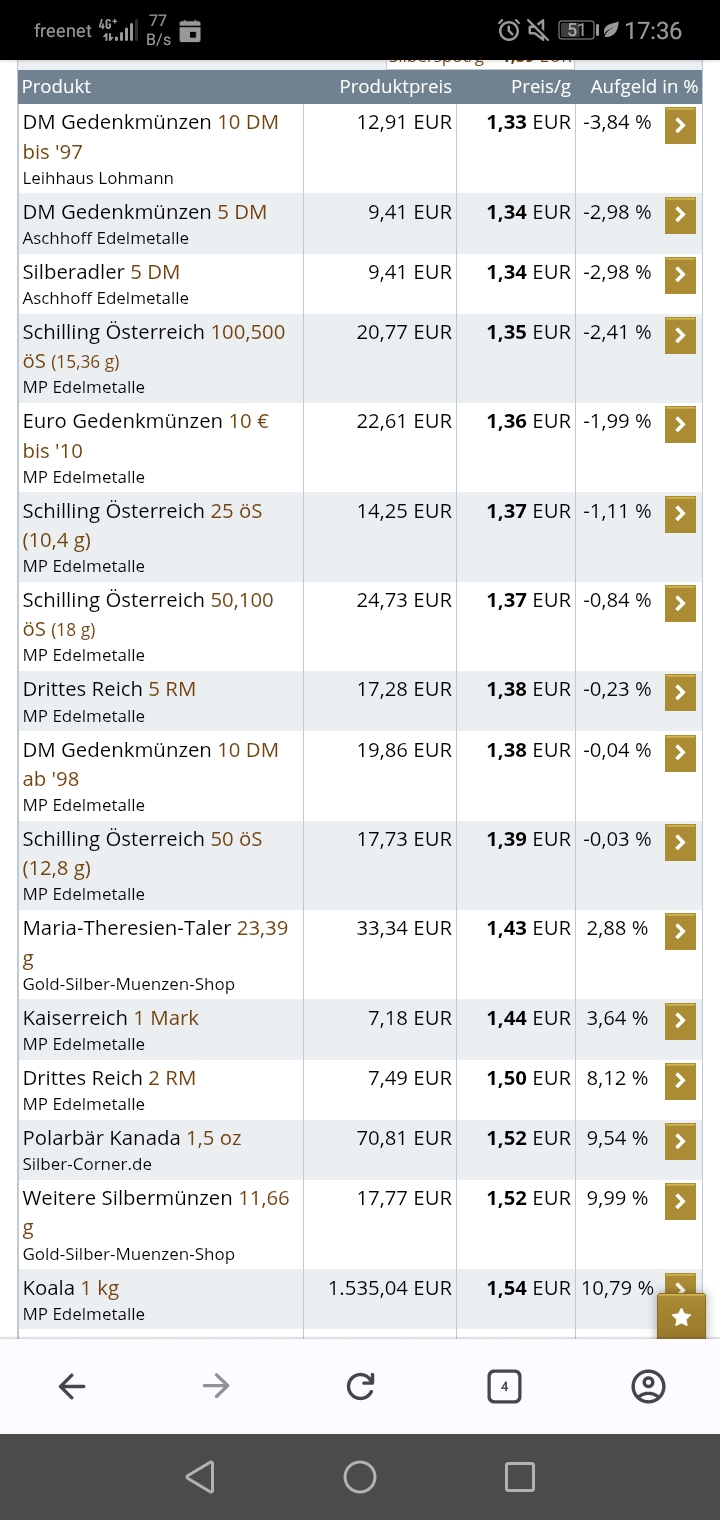Image resolution: width=720 pixels, height=1520 pixels.
Task: Tap the arrow button for Silberadler 5 DM
Action: click(680, 275)
